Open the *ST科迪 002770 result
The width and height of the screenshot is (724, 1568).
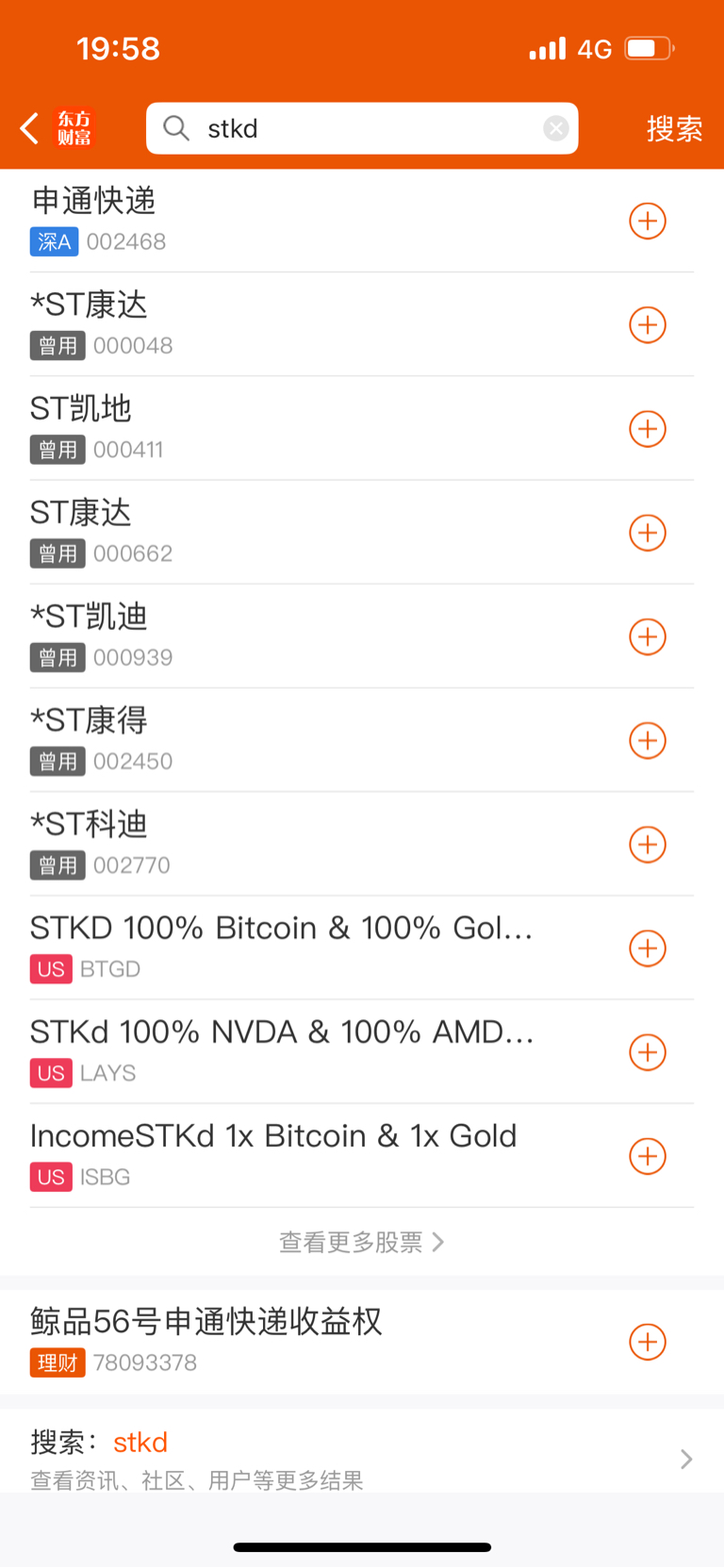(362, 845)
